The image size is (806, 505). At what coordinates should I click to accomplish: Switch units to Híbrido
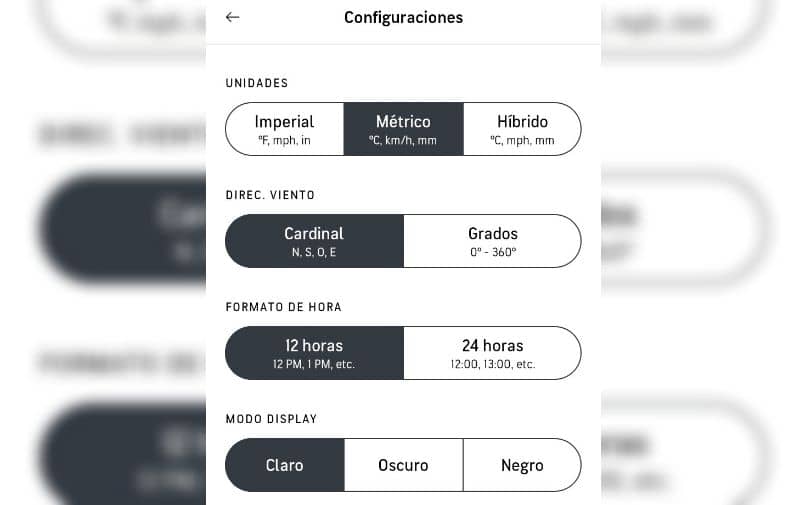click(x=522, y=129)
